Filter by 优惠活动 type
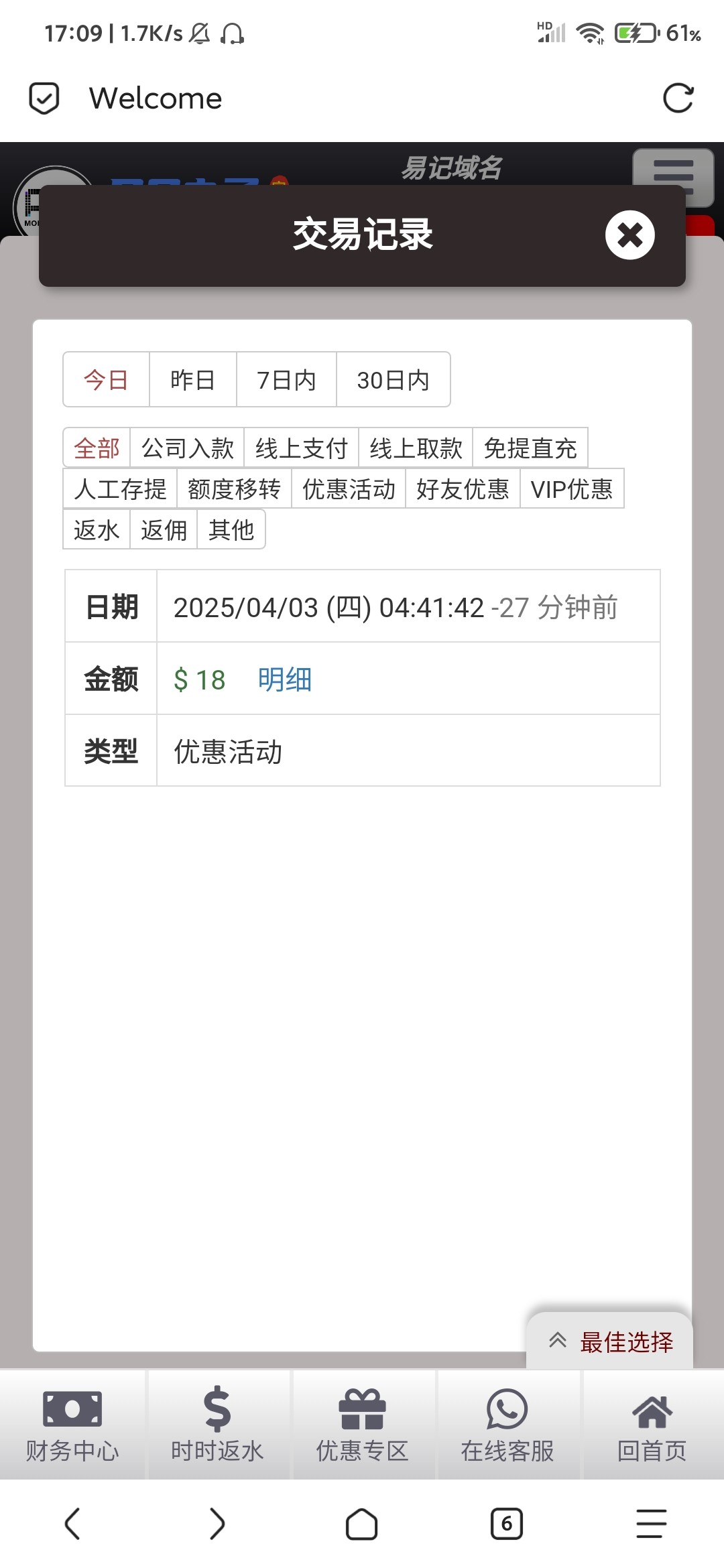Image resolution: width=724 pixels, height=1568 pixels. point(349,488)
